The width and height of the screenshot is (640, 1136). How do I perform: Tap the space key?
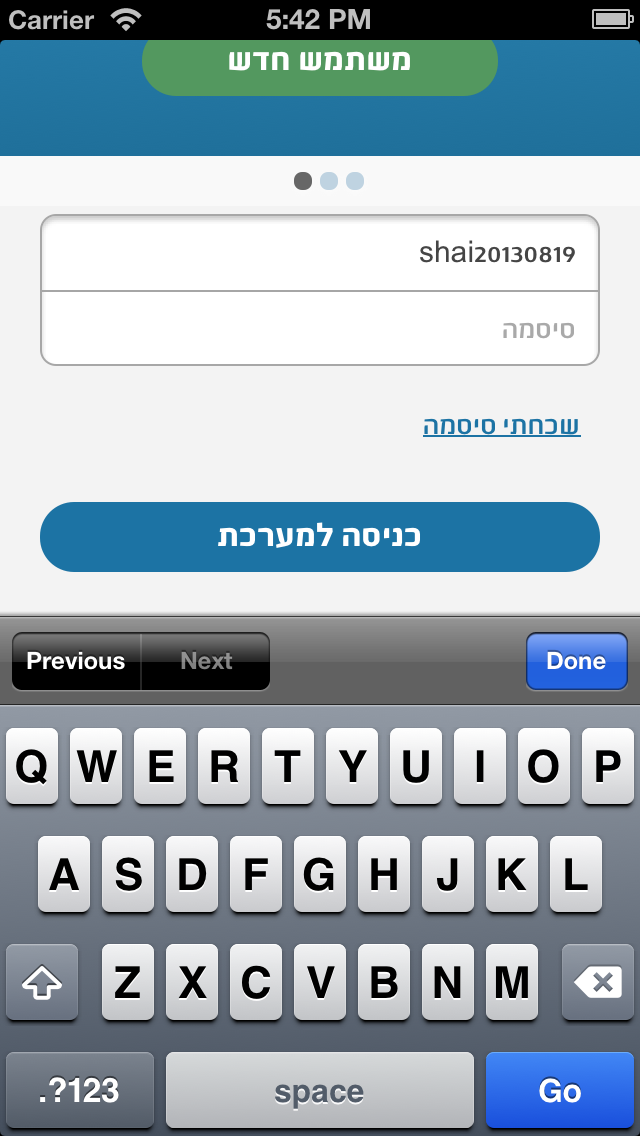coord(319,1090)
